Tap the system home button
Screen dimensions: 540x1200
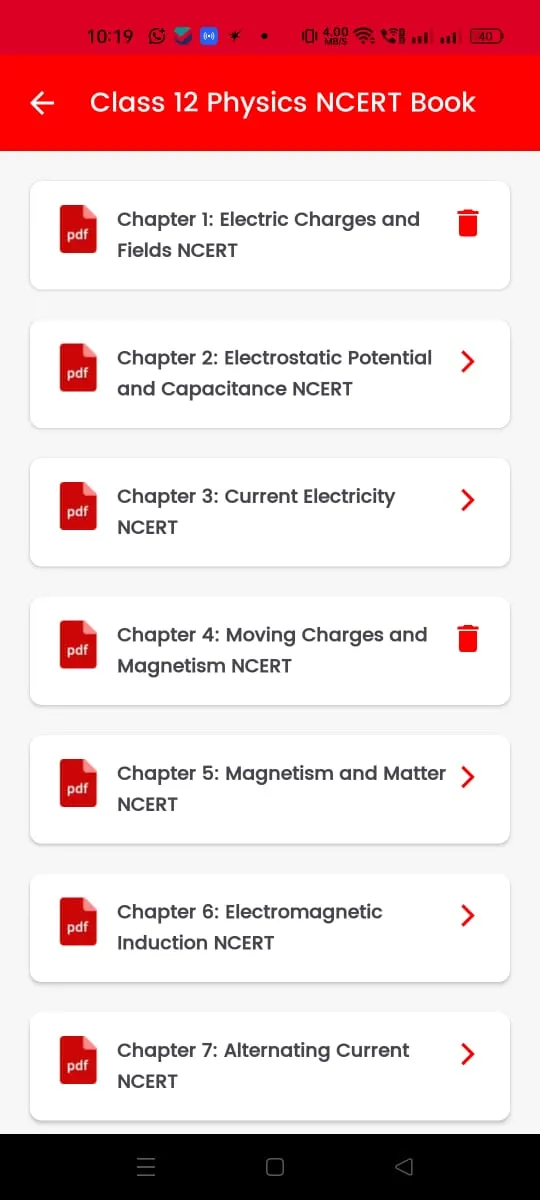(x=275, y=1167)
